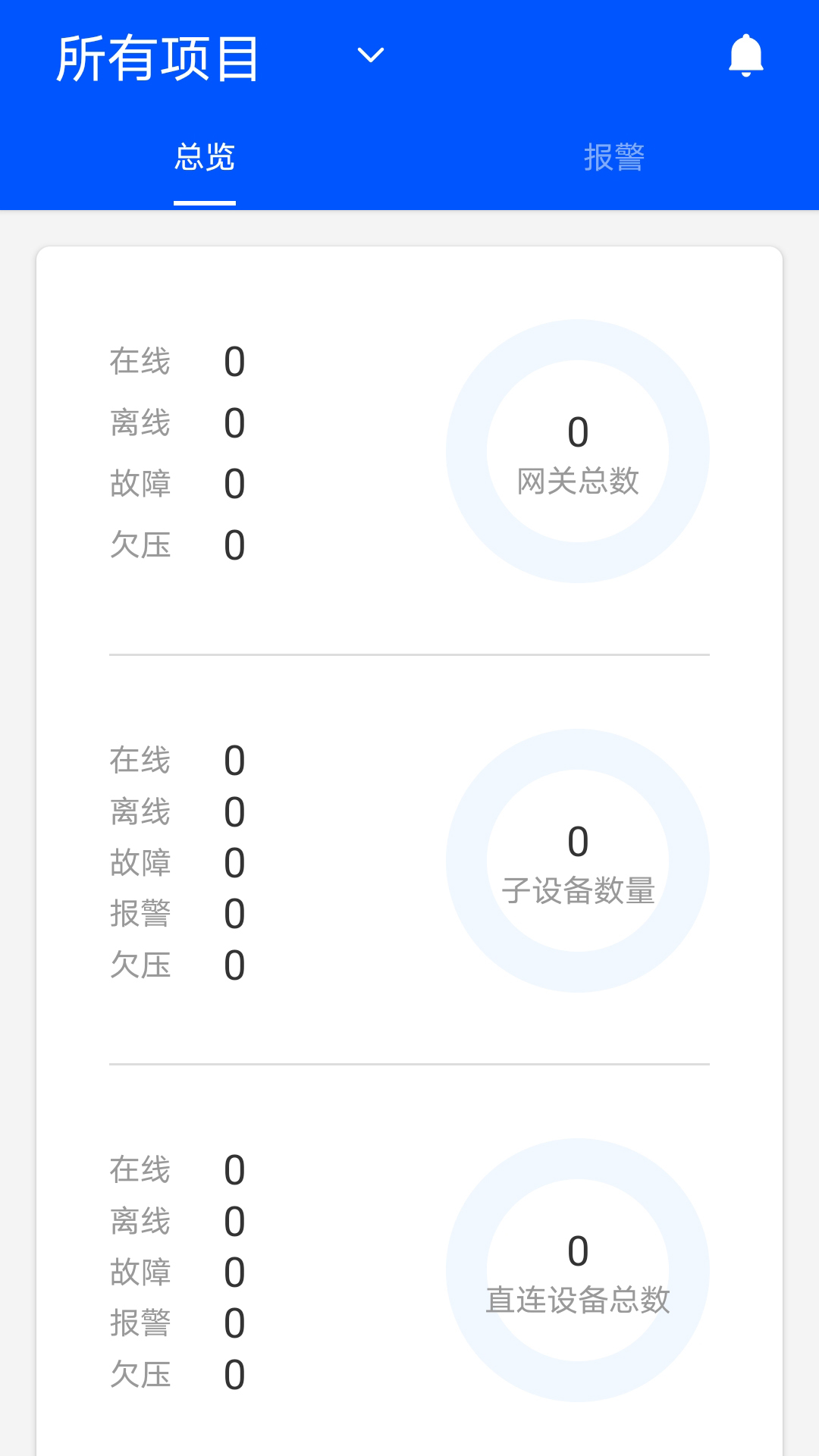Select the 报警 status under 子设备数量

click(x=140, y=914)
